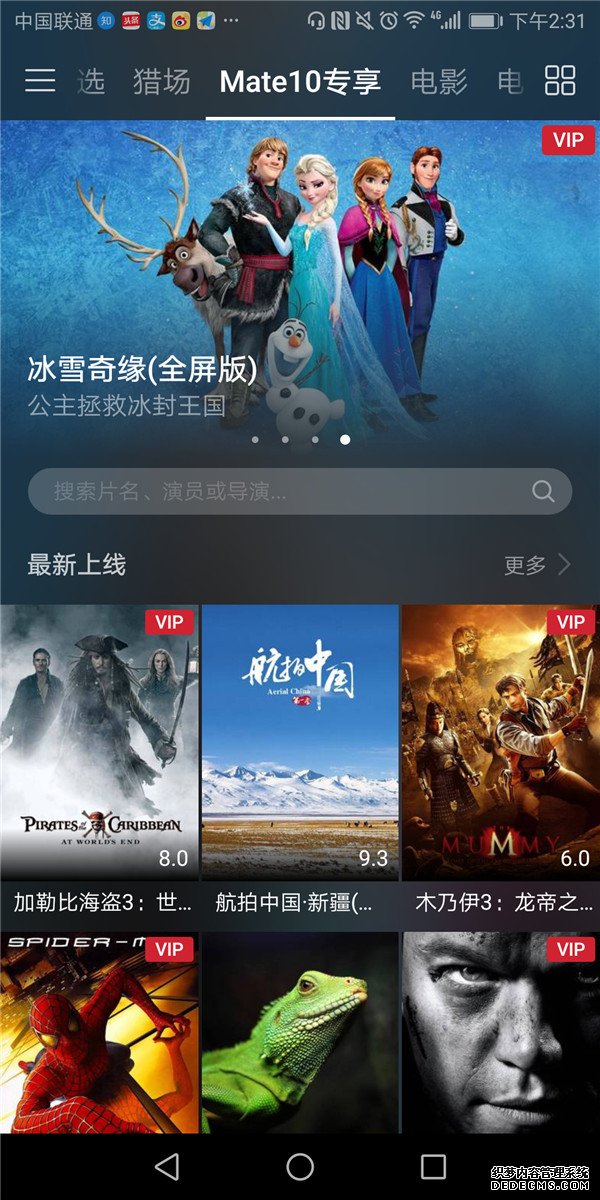Open the green lizard poster tile
Image resolution: width=600 pixels, height=1200 pixels.
pyautogui.click(x=300, y=1033)
